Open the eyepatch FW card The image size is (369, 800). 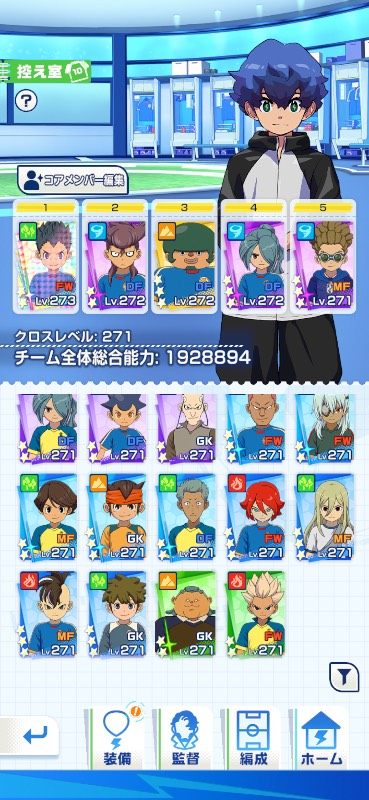pos(326,428)
